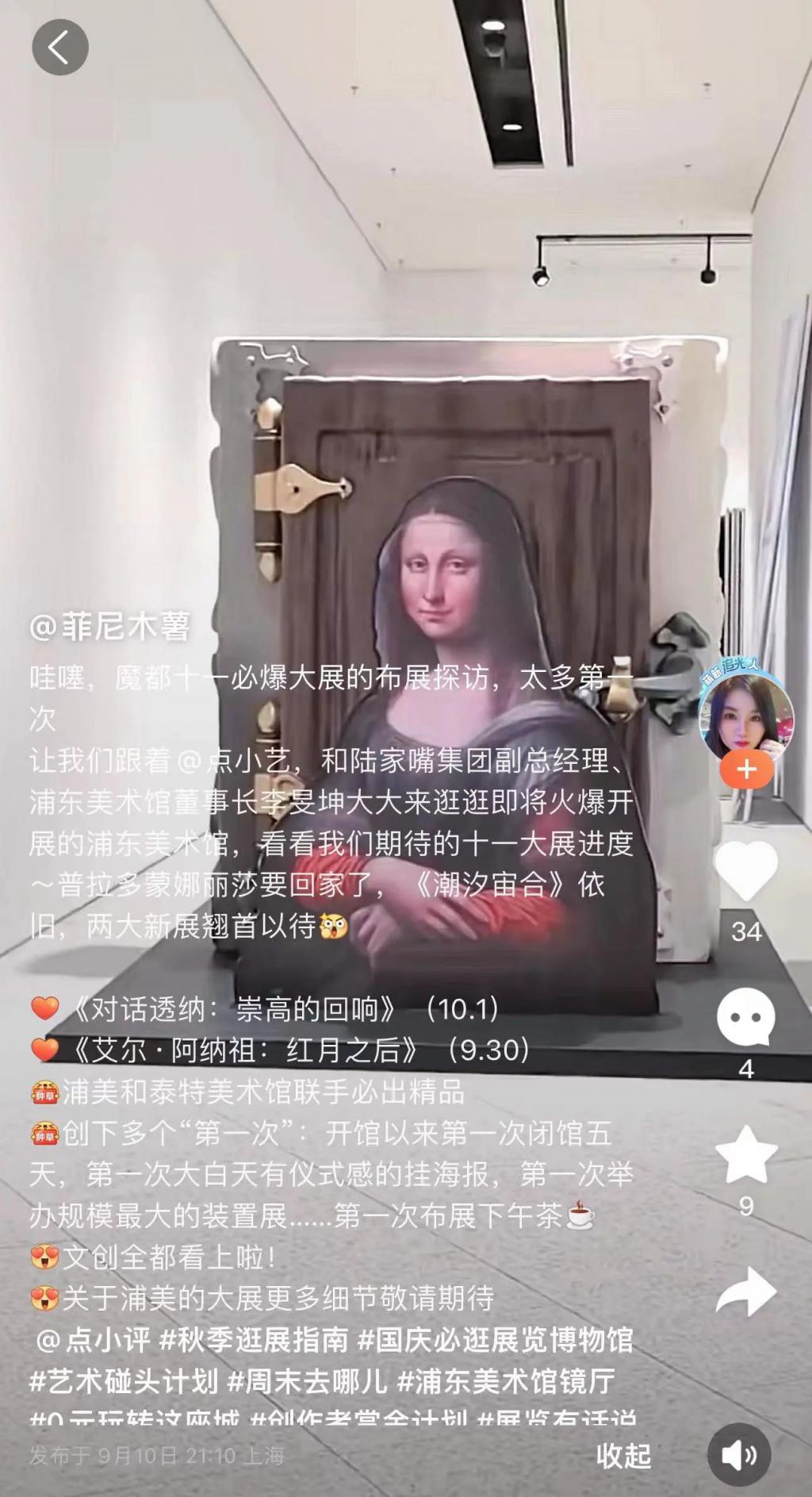Image resolution: width=812 pixels, height=1497 pixels.
Task: Share the video via the arrow icon
Action: [745, 1292]
